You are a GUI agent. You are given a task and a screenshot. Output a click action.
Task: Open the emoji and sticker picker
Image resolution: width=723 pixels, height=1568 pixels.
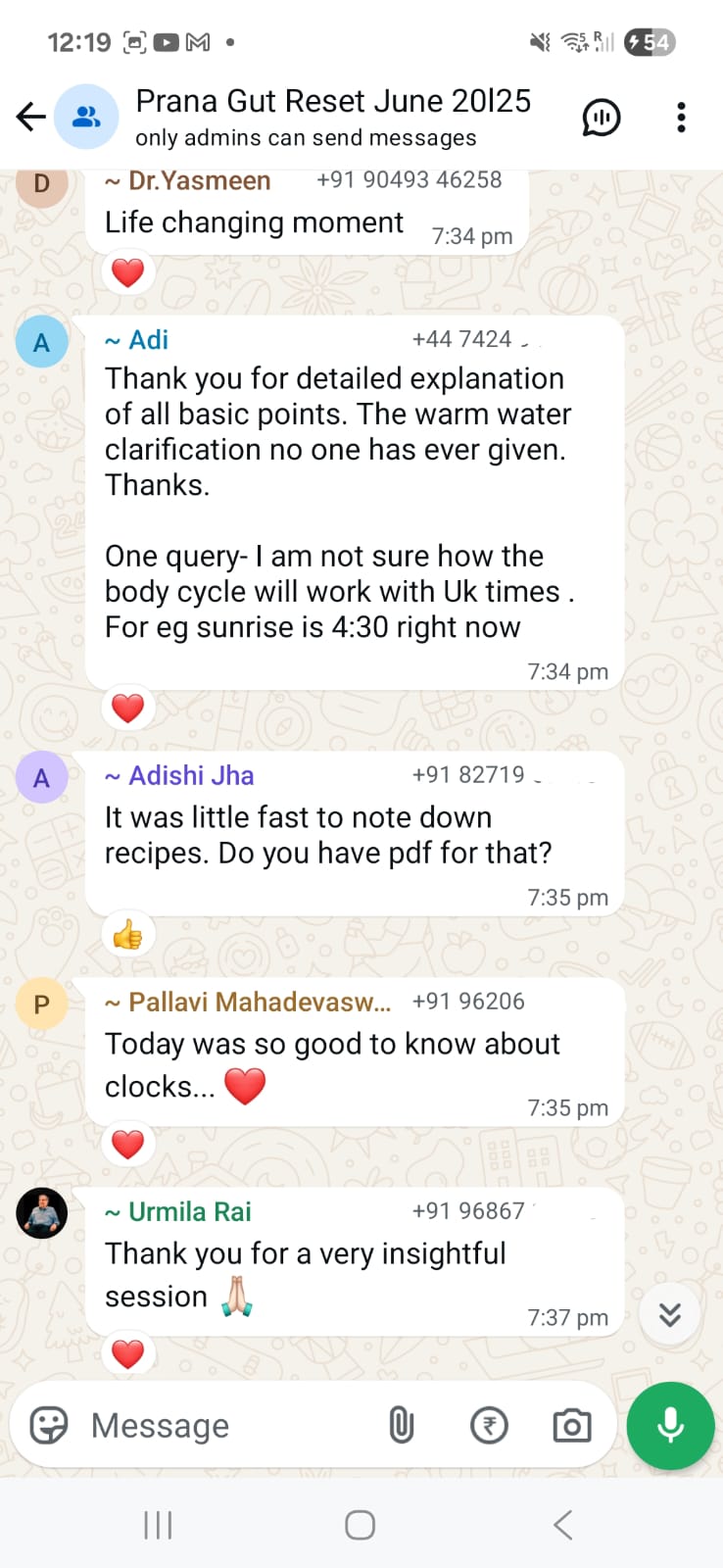point(49,1425)
